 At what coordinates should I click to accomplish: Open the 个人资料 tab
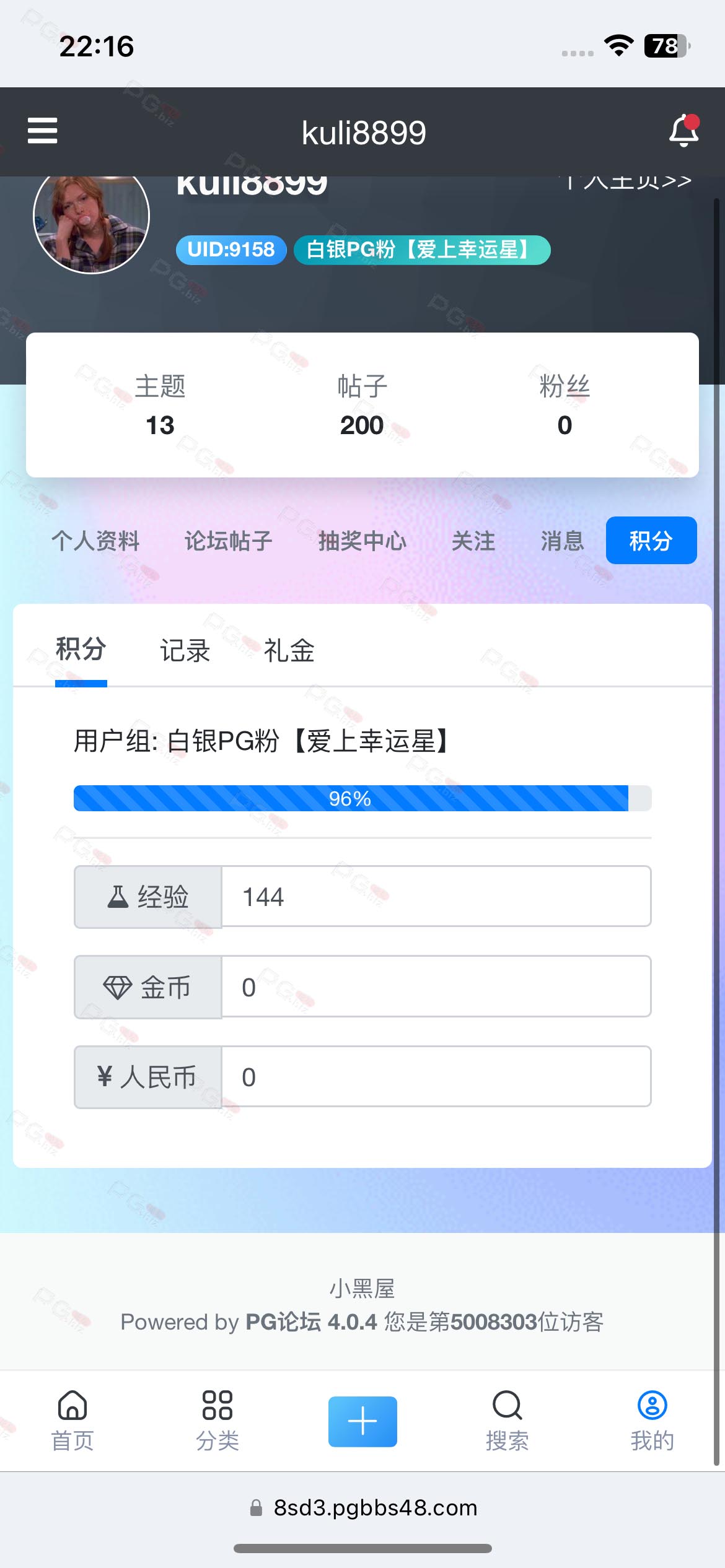(95, 541)
